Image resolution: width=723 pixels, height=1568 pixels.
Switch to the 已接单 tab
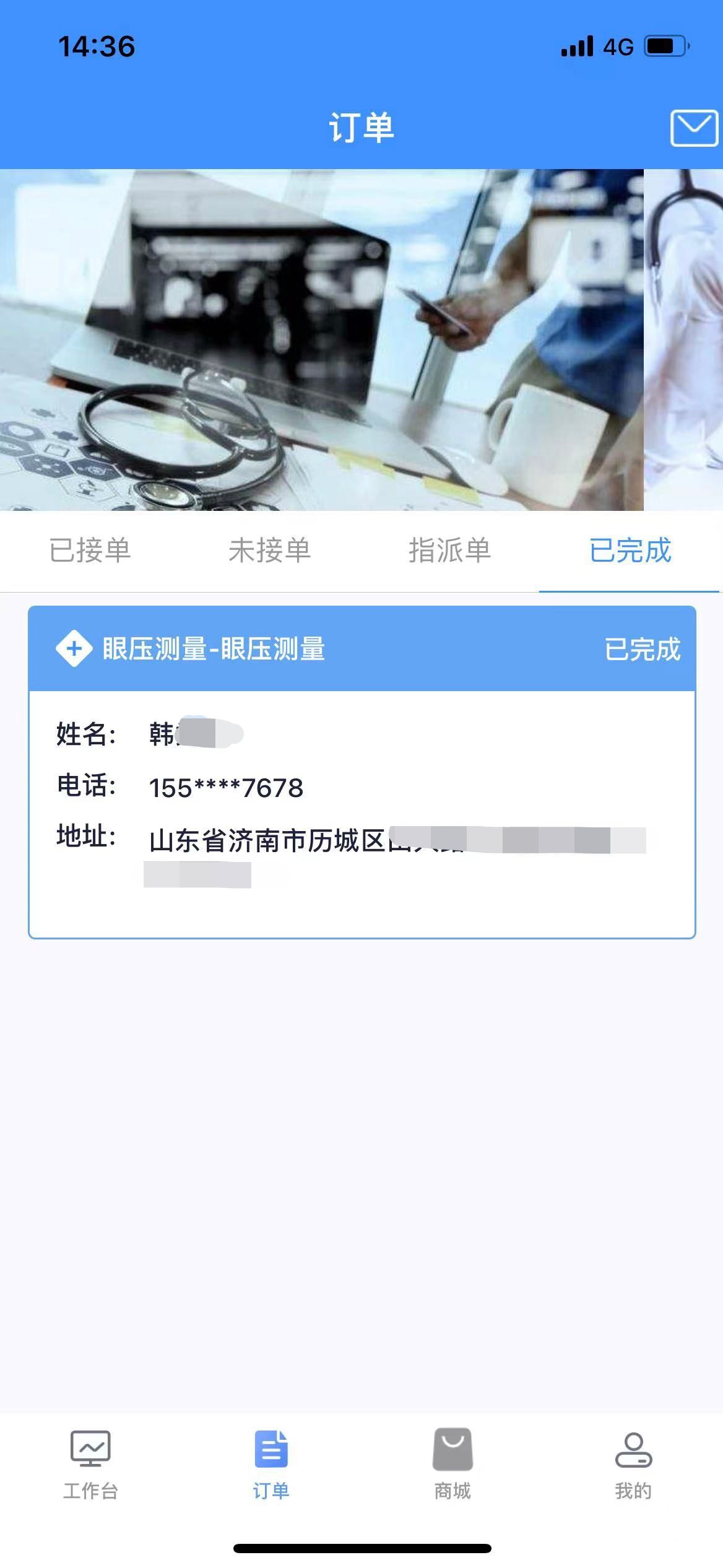[90, 551]
